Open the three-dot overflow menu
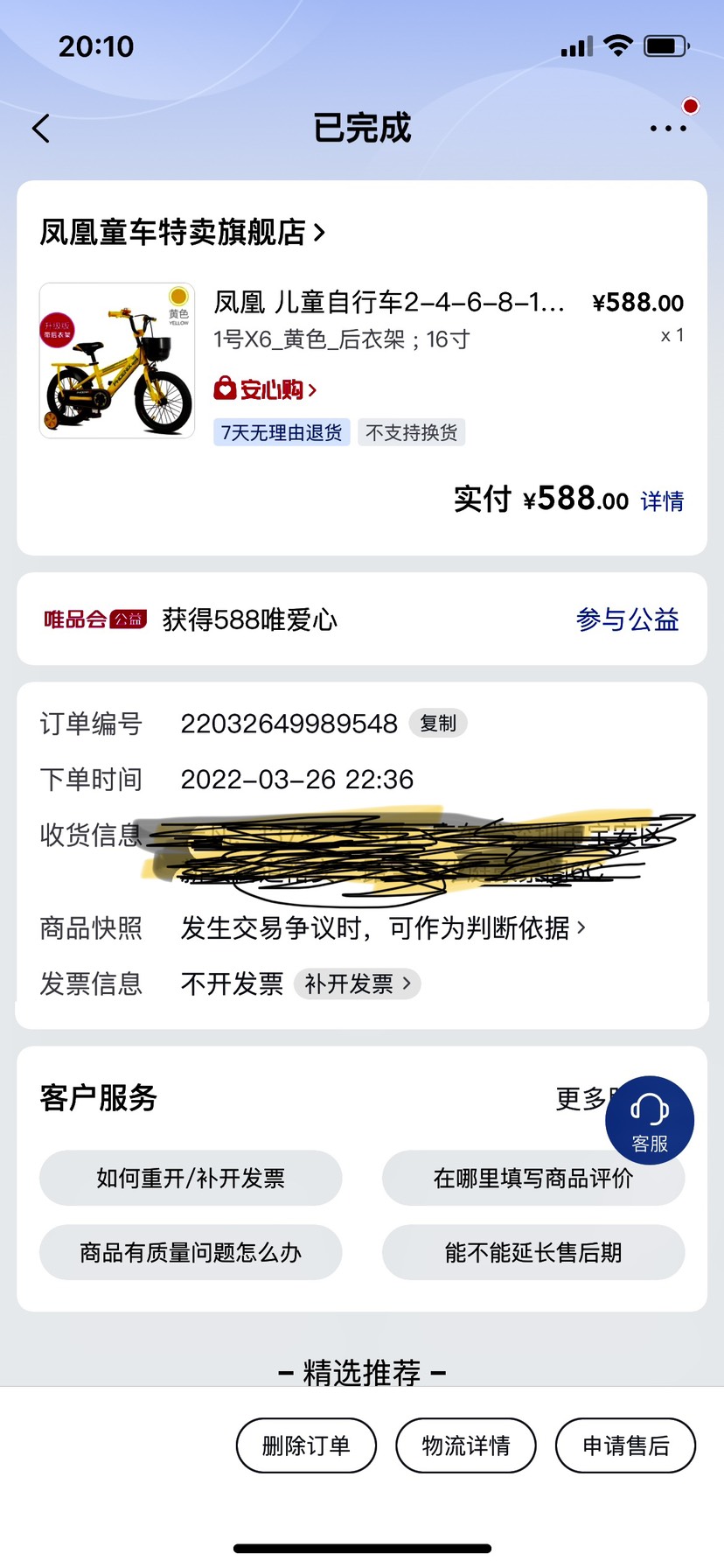 (668, 129)
